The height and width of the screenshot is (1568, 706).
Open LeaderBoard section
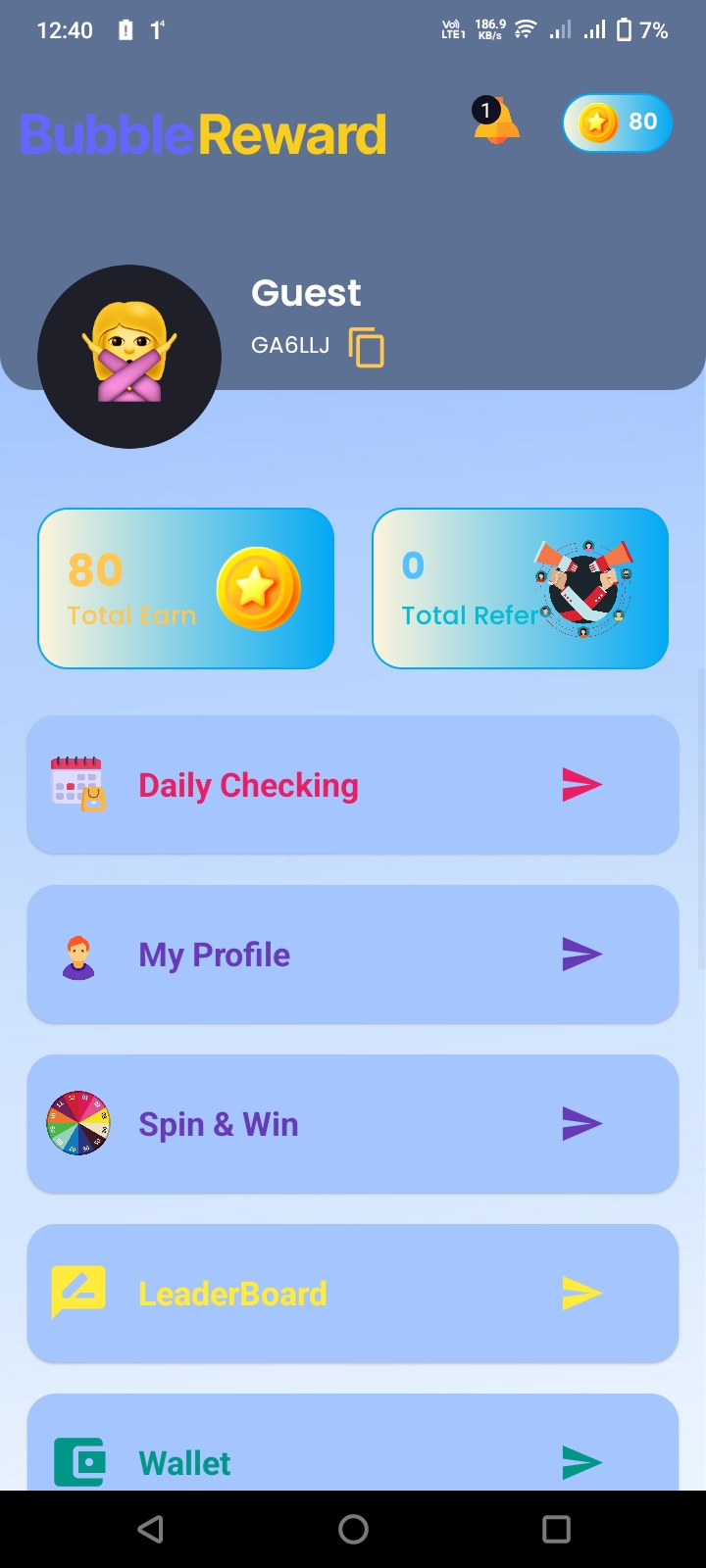pos(582,1293)
